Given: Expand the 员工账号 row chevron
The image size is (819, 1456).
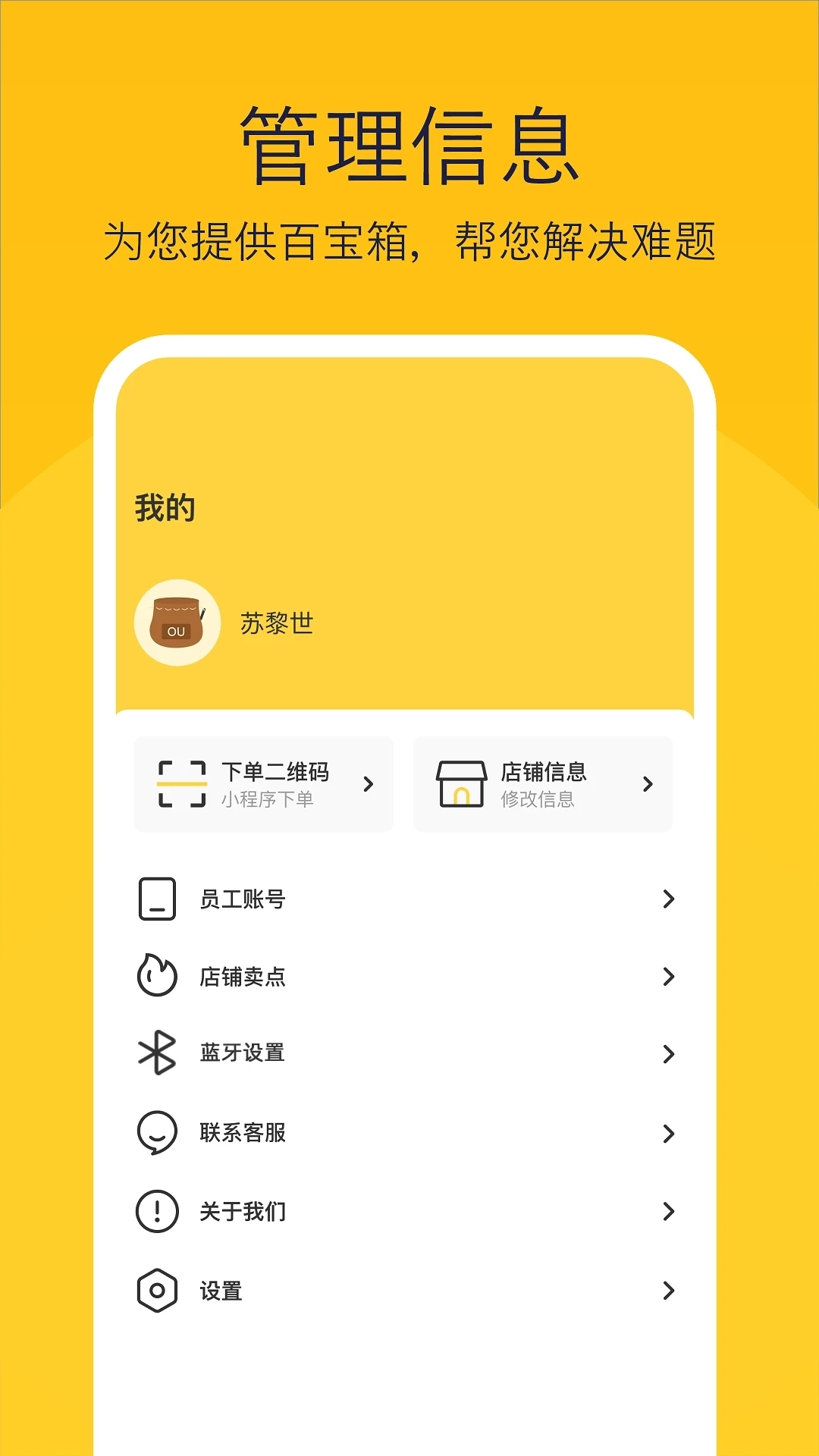Looking at the screenshot, I should pos(668,899).
